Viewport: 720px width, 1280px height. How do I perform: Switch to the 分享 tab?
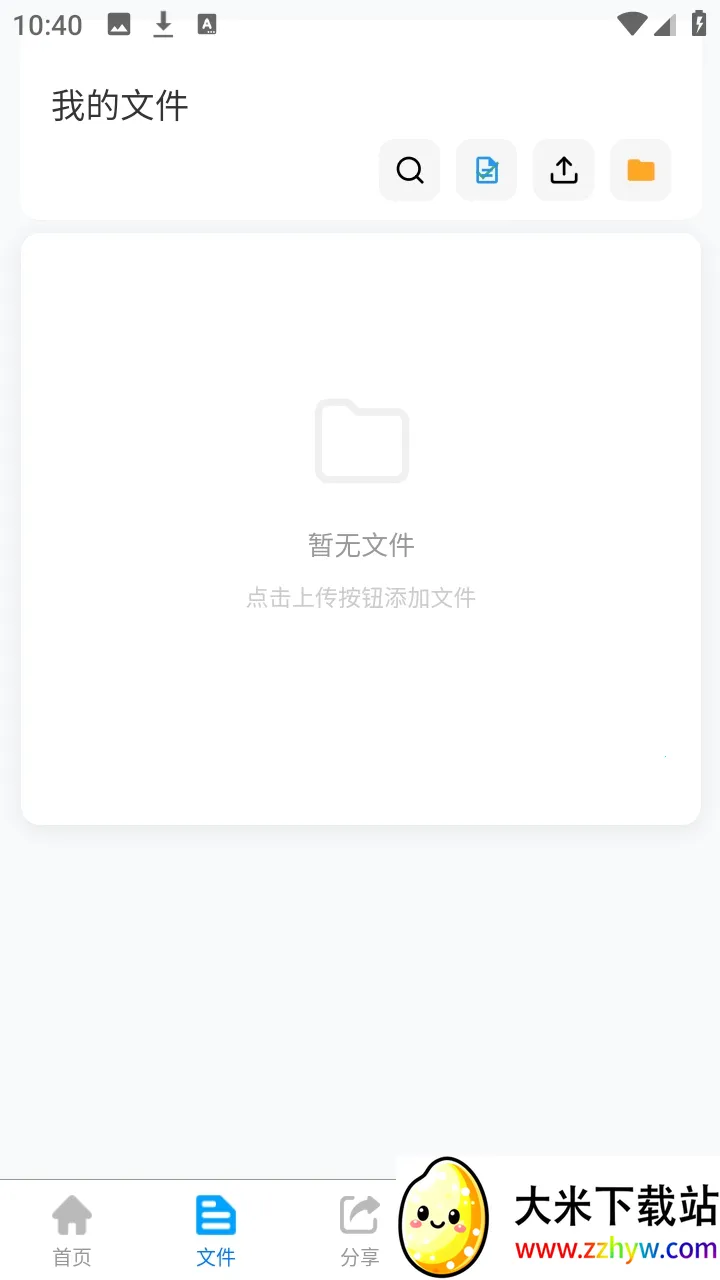359,1230
